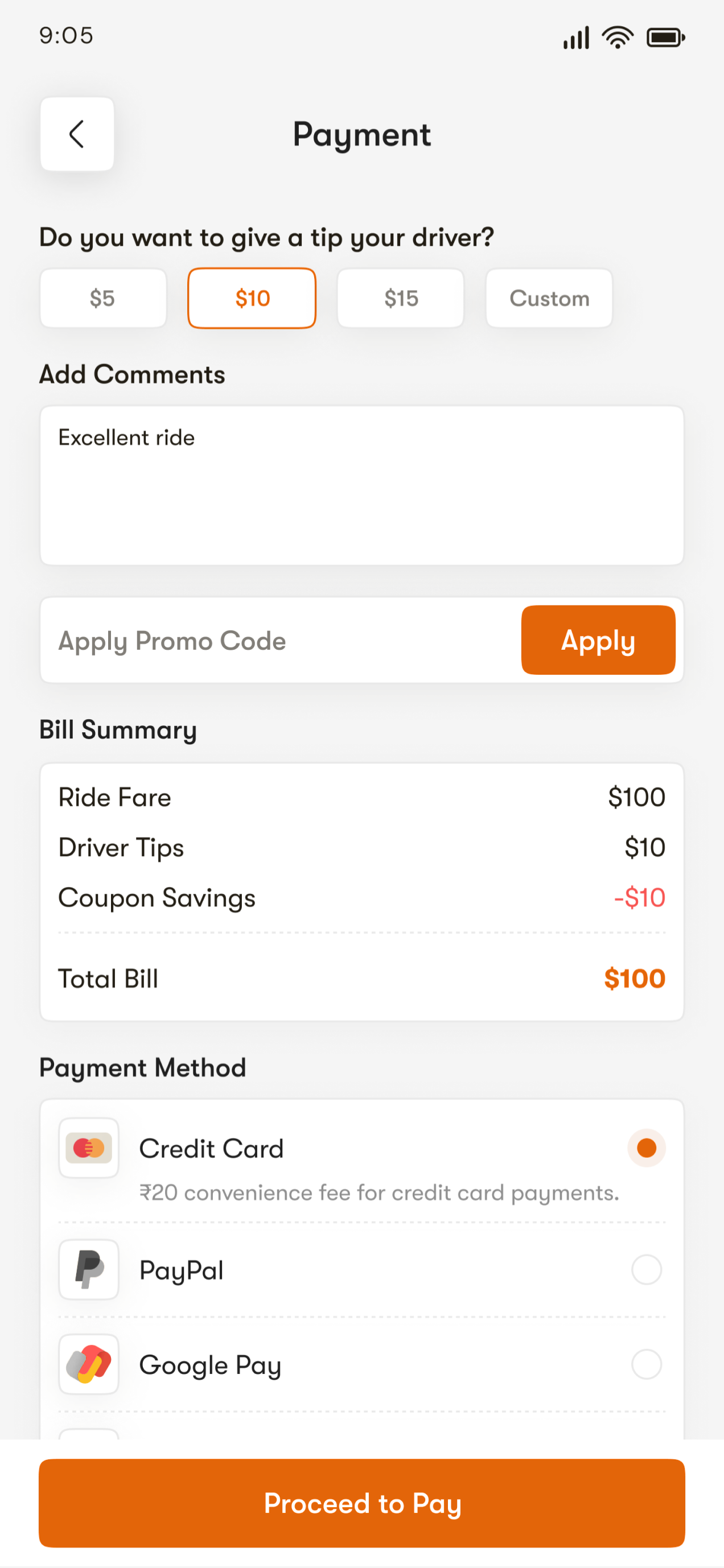Pick the $15 tip amount
Image resolution: width=724 pixels, height=1568 pixels.
pos(401,298)
